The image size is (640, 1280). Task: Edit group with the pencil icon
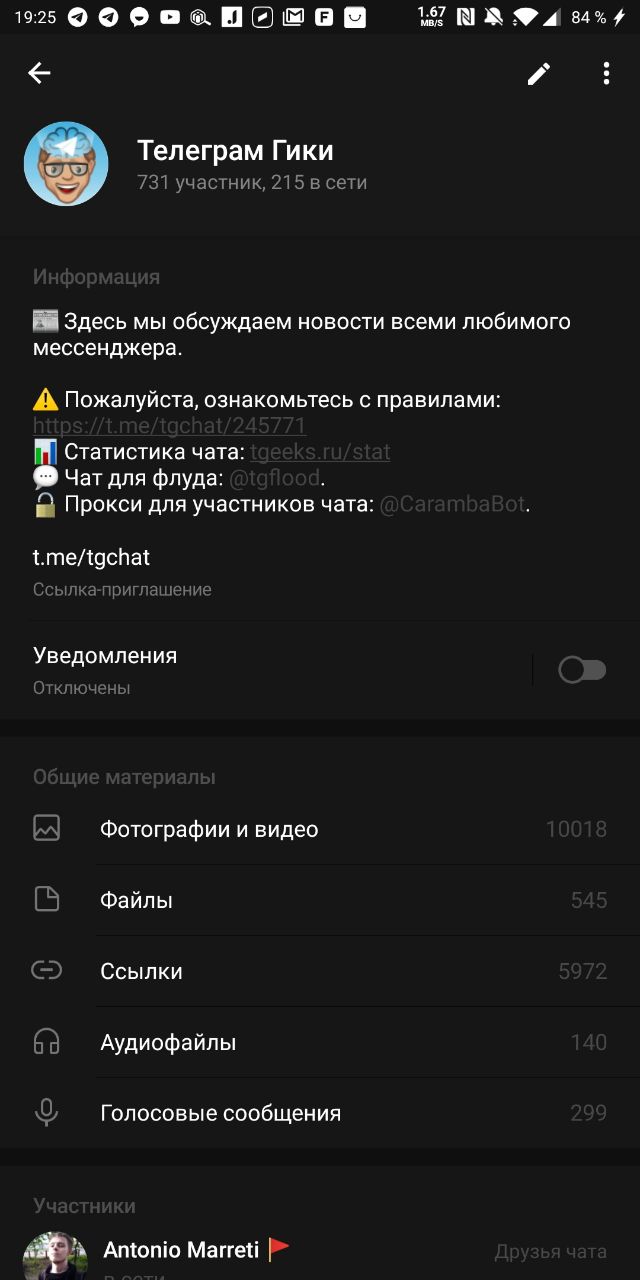539,73
